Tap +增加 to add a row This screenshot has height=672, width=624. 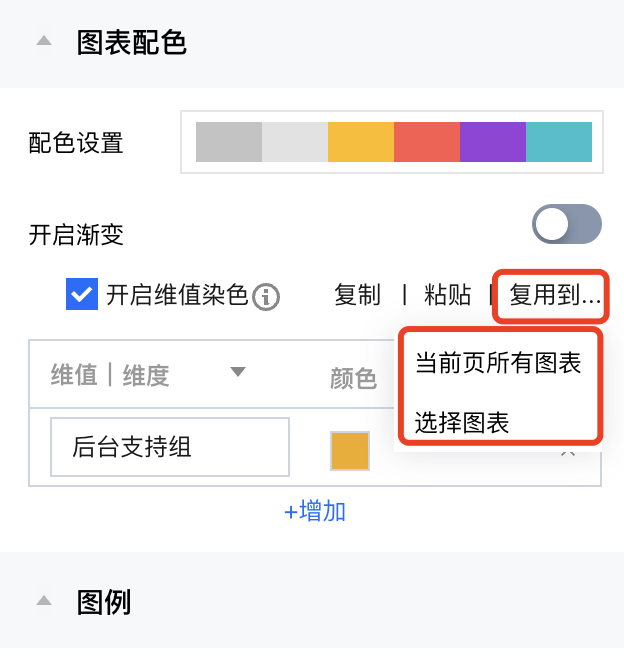point(315,512)
